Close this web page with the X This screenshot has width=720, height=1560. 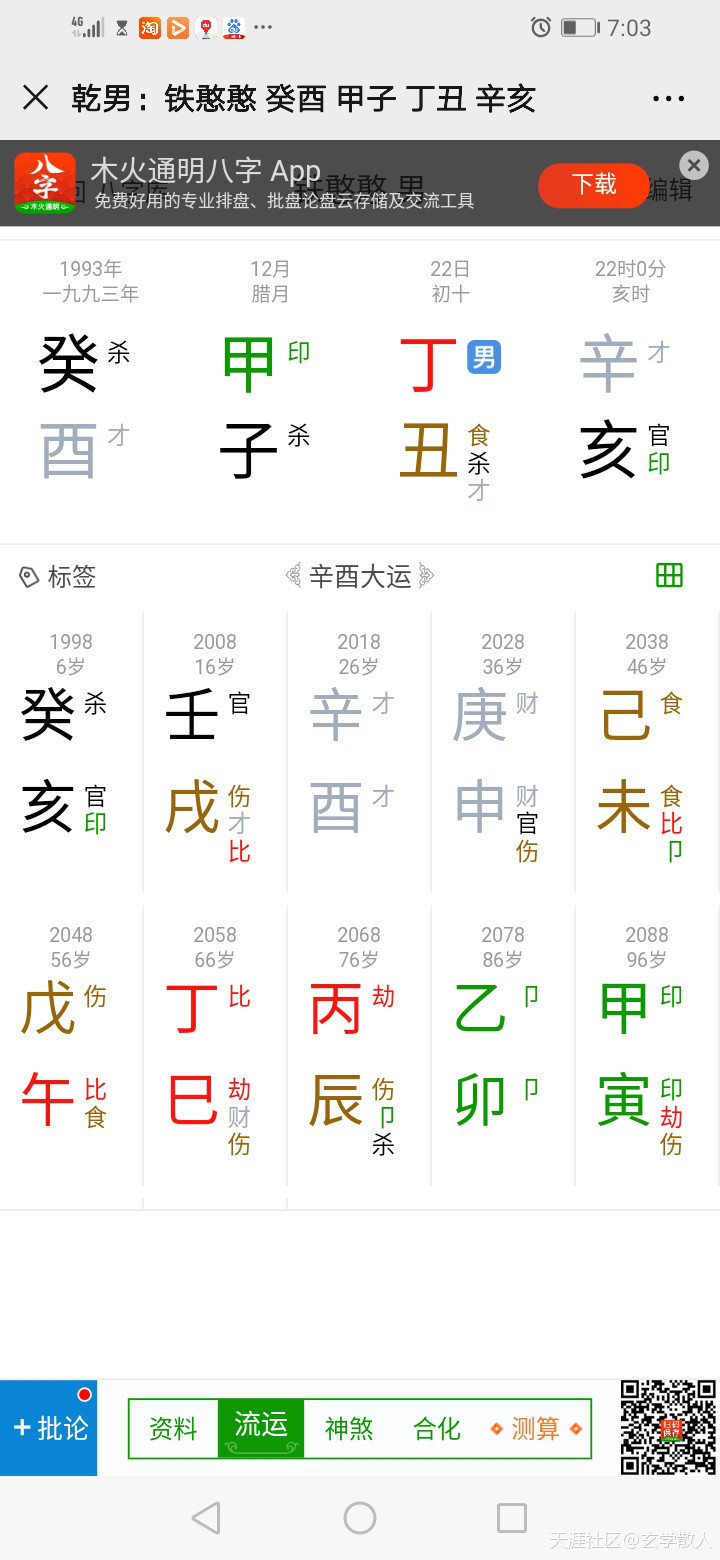coord(36,97)
